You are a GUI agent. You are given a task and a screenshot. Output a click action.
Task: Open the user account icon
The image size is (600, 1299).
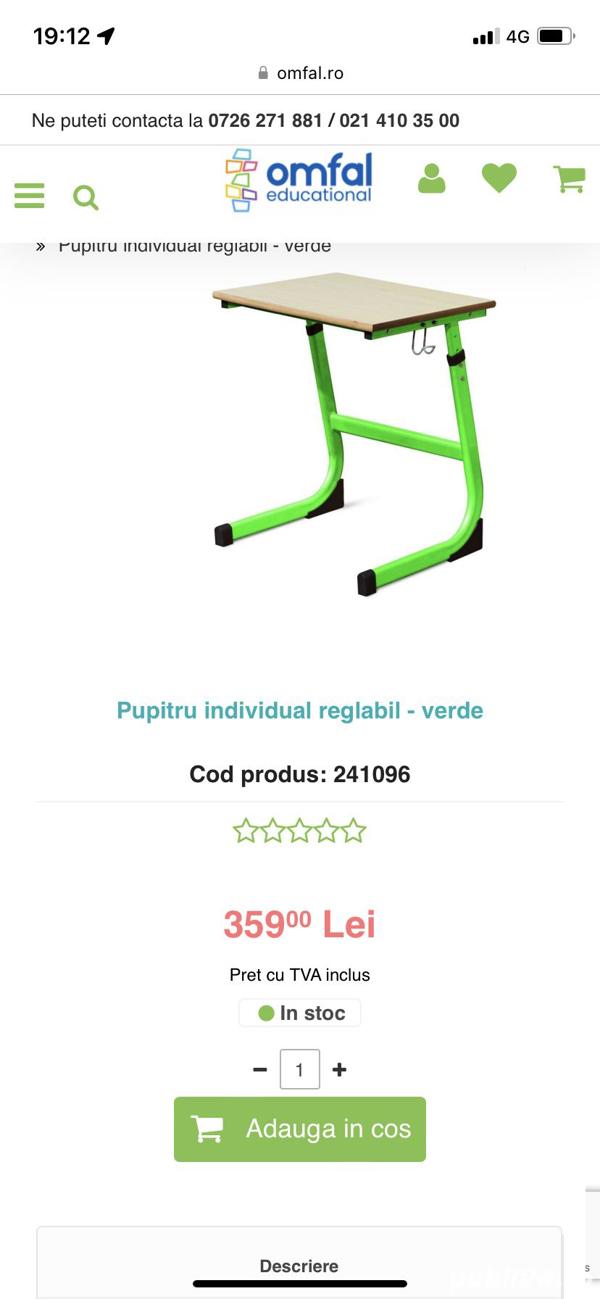tap(431, 179)
